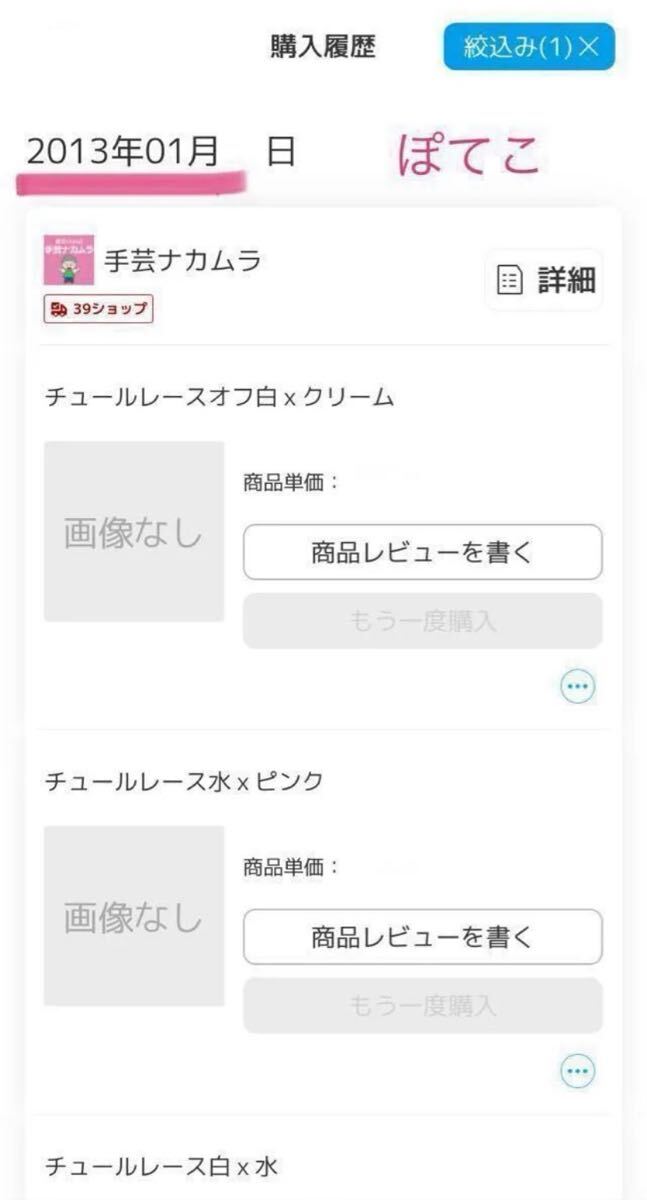Show the three-dot menu for チュールレース水xピンク
The height and width of the screenshot is (1200, 647).
(x=577, y=1071)
